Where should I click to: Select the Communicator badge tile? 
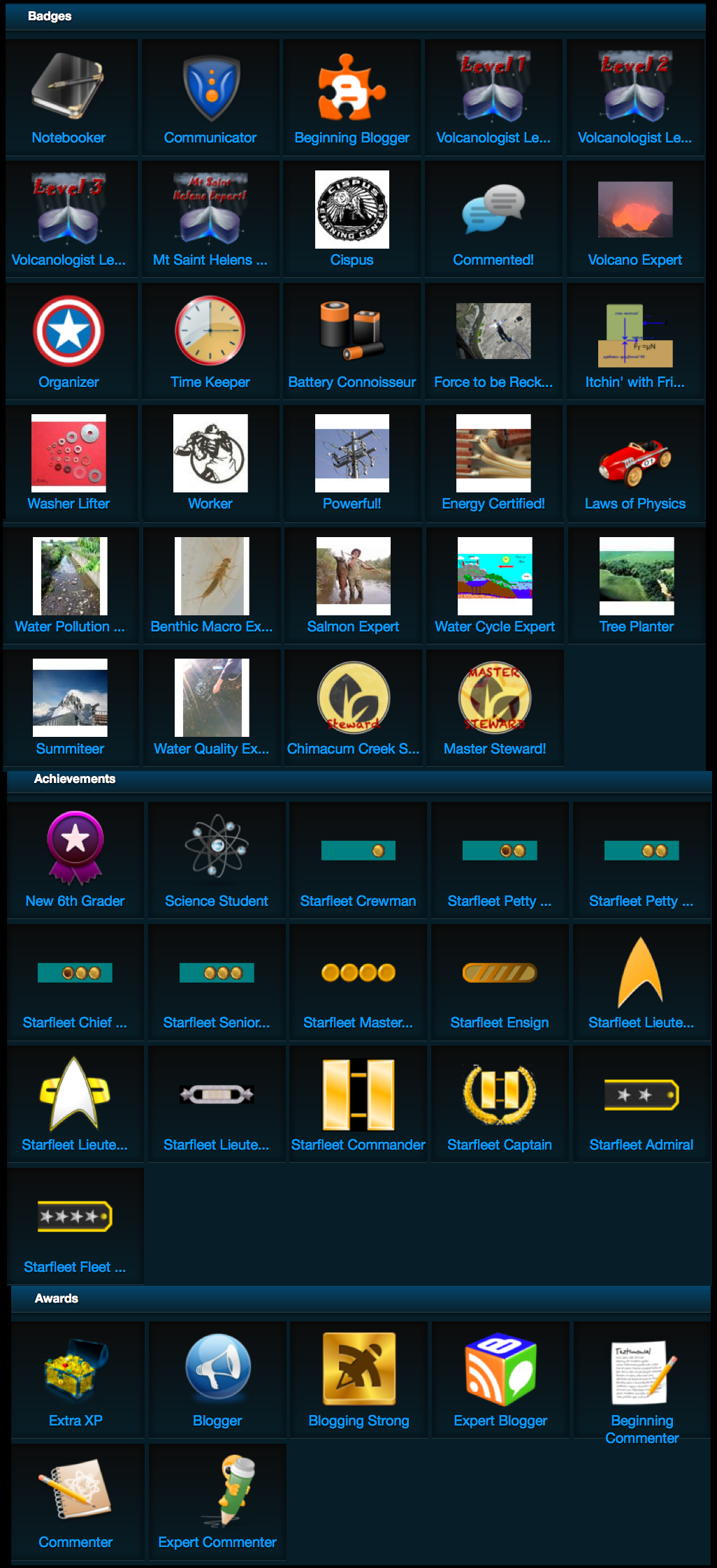[x=210, y=97]
